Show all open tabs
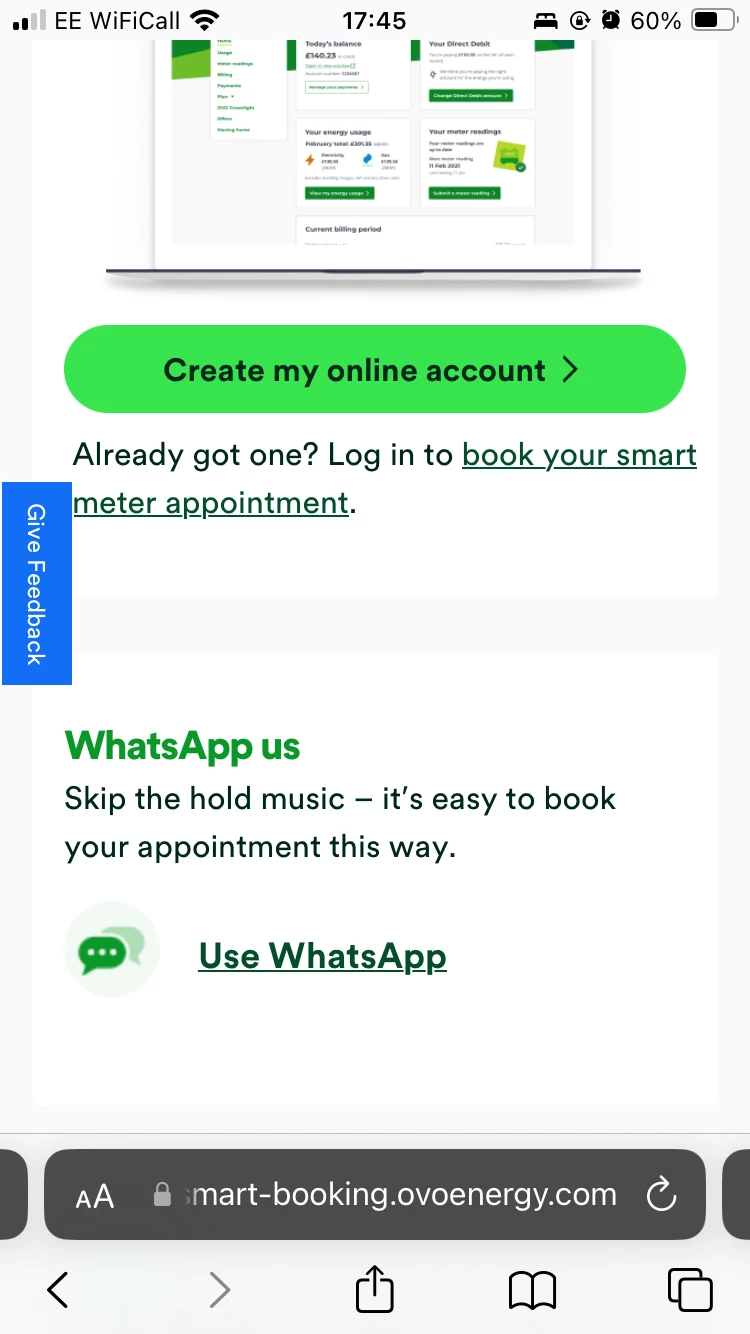Image resolution: width=750 pixels, height=1334 pixels. 689,1290
